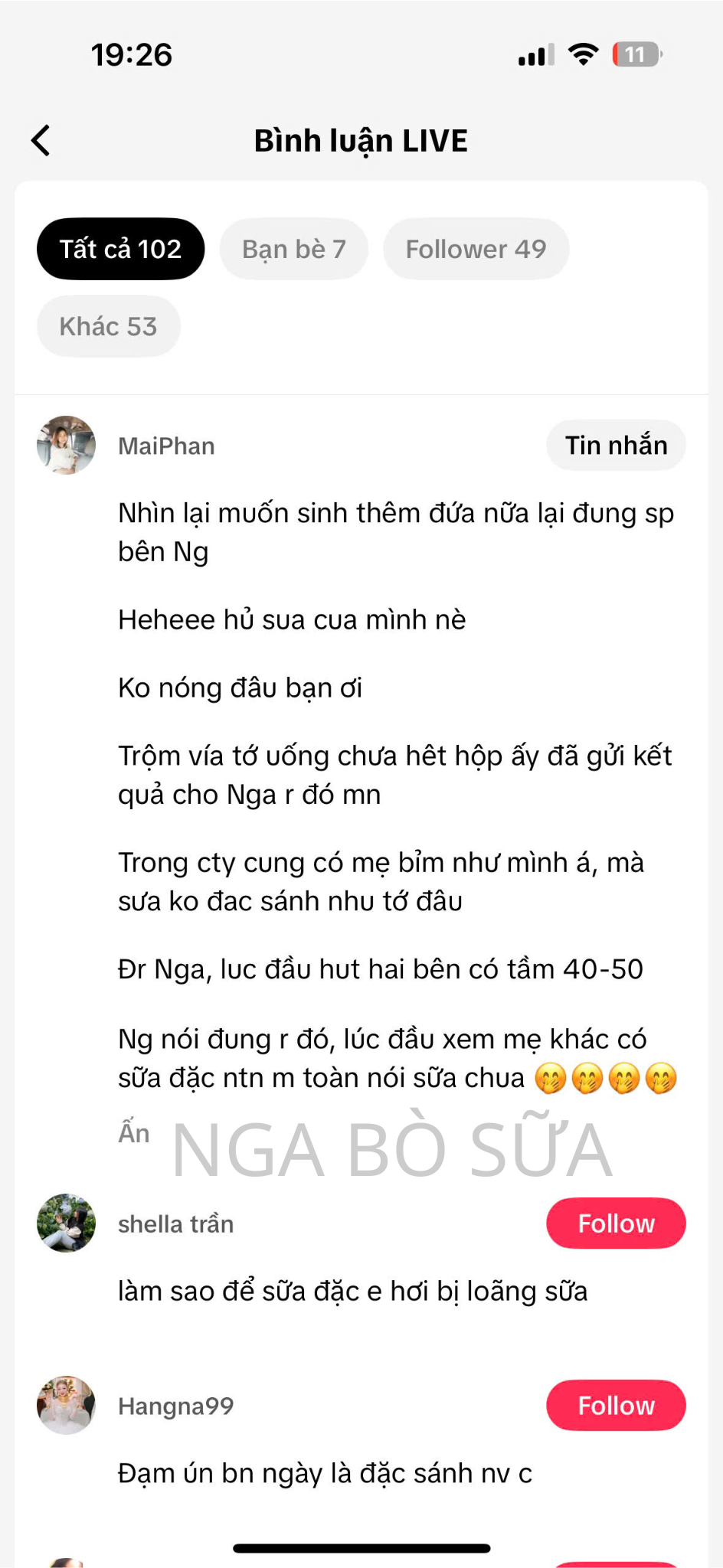The image size is (723, 1568).
Task: Open the 'Follower 49' tab
Action: pos(476,248)
